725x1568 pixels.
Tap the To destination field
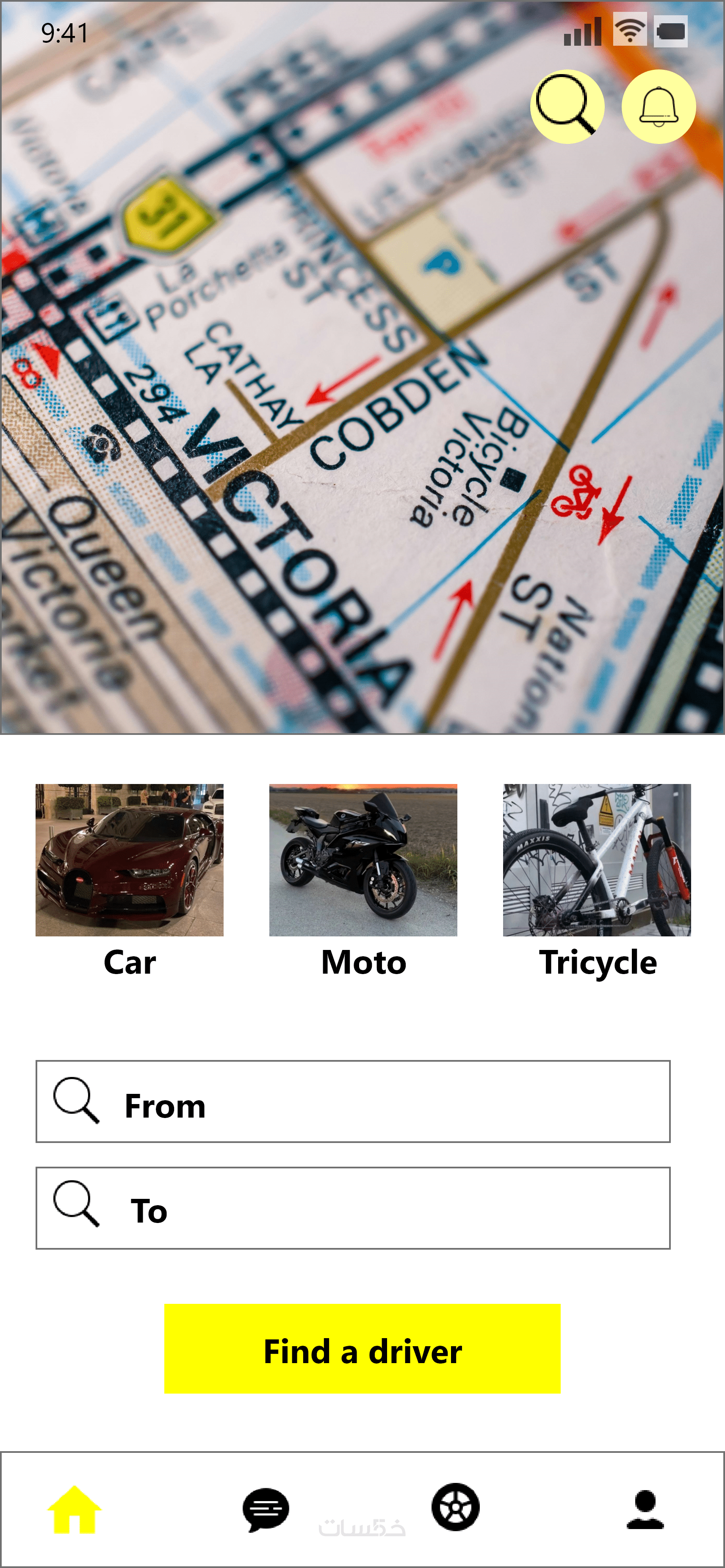[x=352, y=1208]
